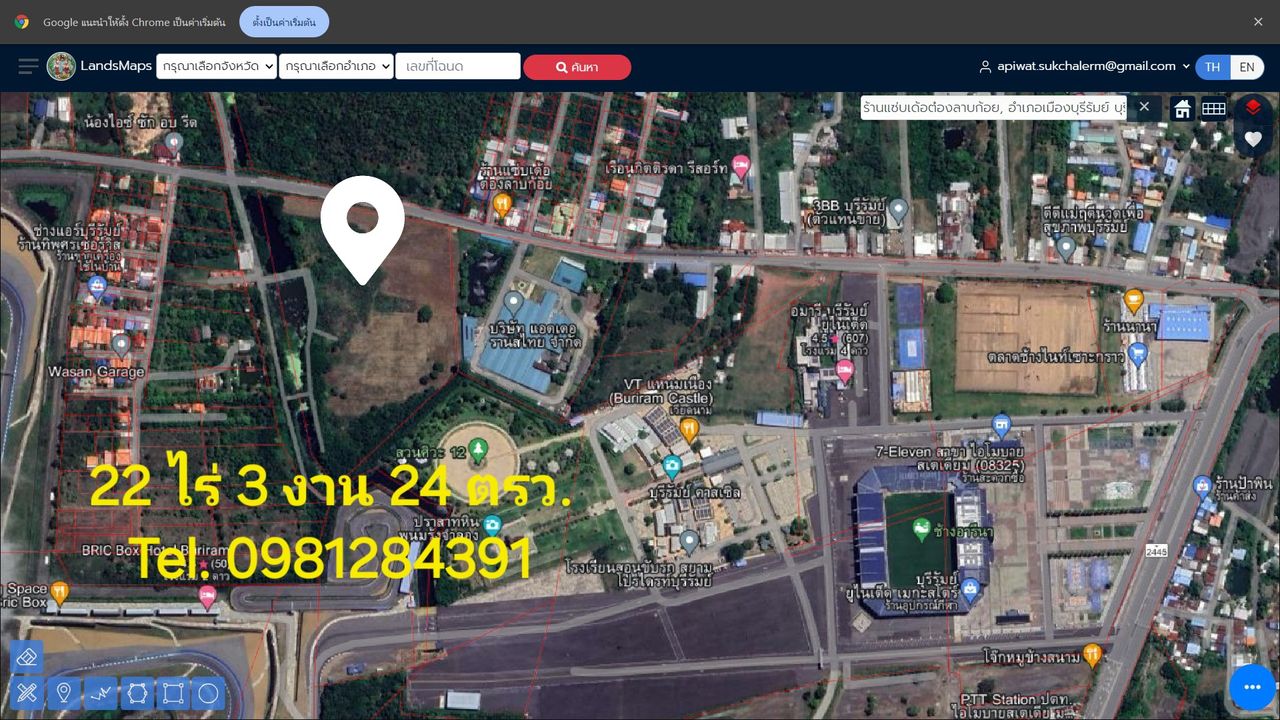Expand the district selection dropdown

335,66
